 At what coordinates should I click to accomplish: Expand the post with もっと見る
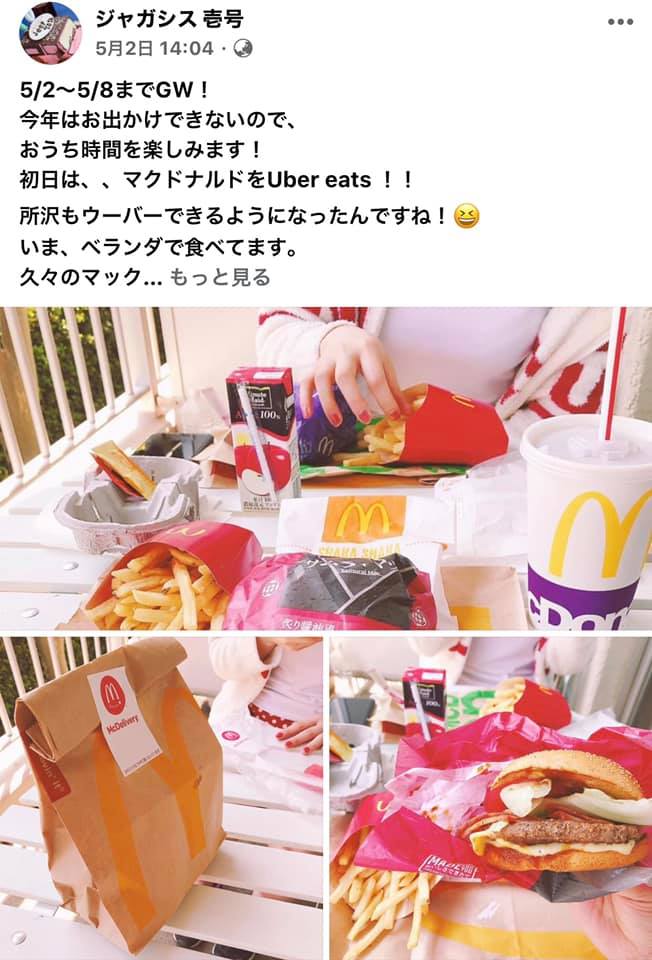click(x=220, y=277)
